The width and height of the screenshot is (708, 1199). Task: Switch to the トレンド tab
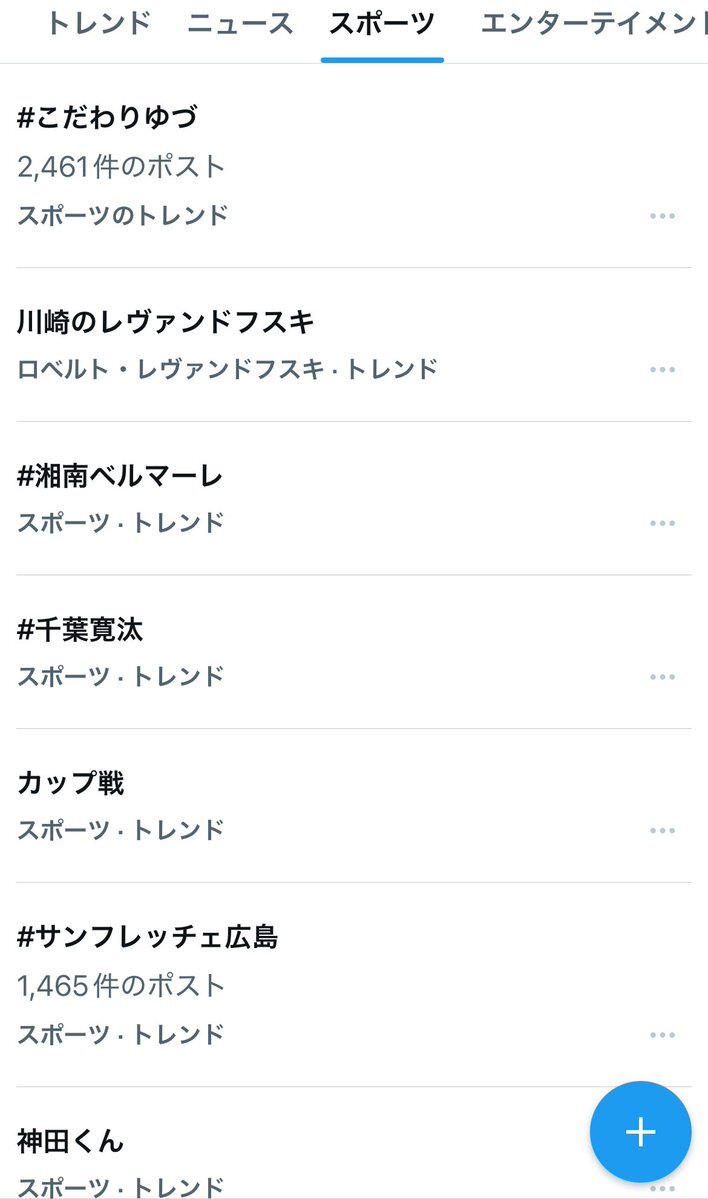[x=99, y=24]
